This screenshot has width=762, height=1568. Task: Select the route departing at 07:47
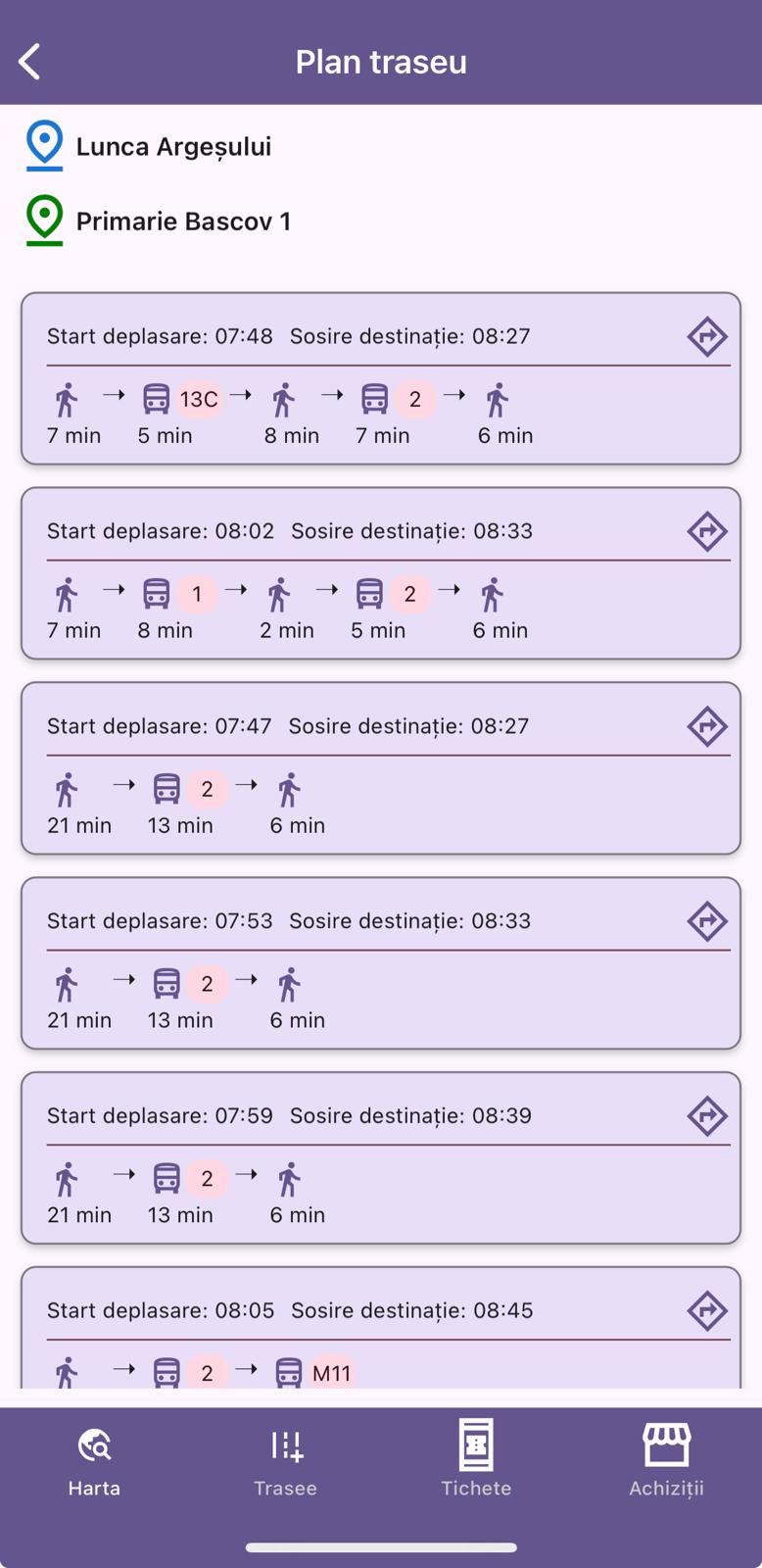pos(380,768)
